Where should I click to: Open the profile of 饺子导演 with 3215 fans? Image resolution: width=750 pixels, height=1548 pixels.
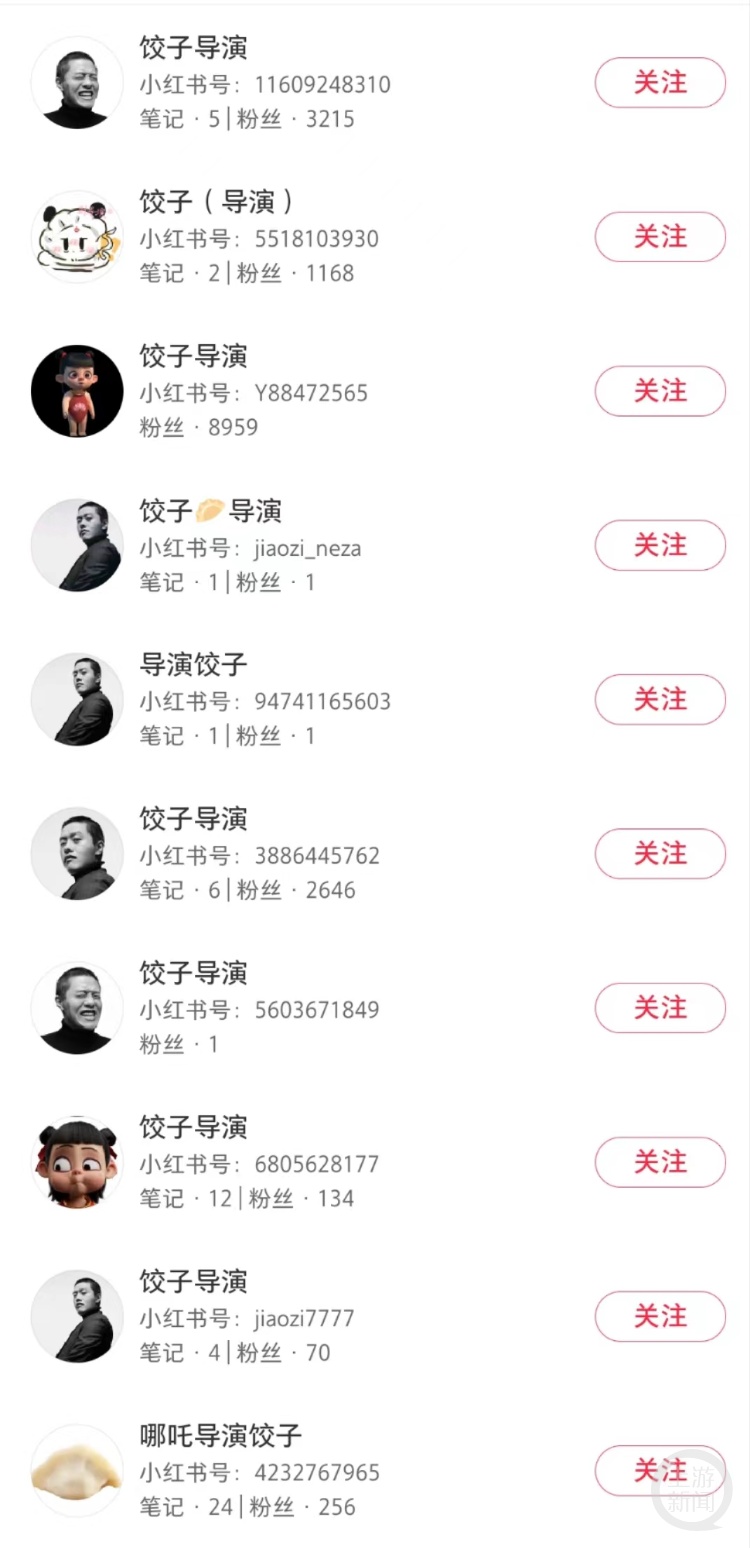point(192,48)
